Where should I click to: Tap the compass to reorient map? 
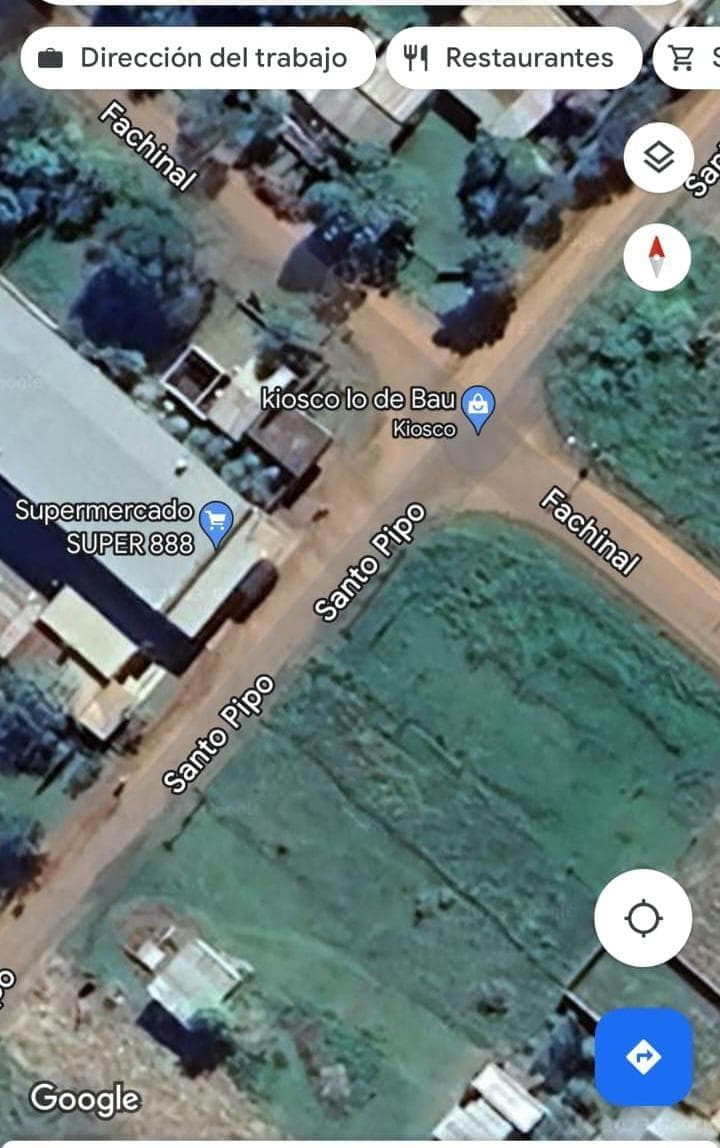657,256
